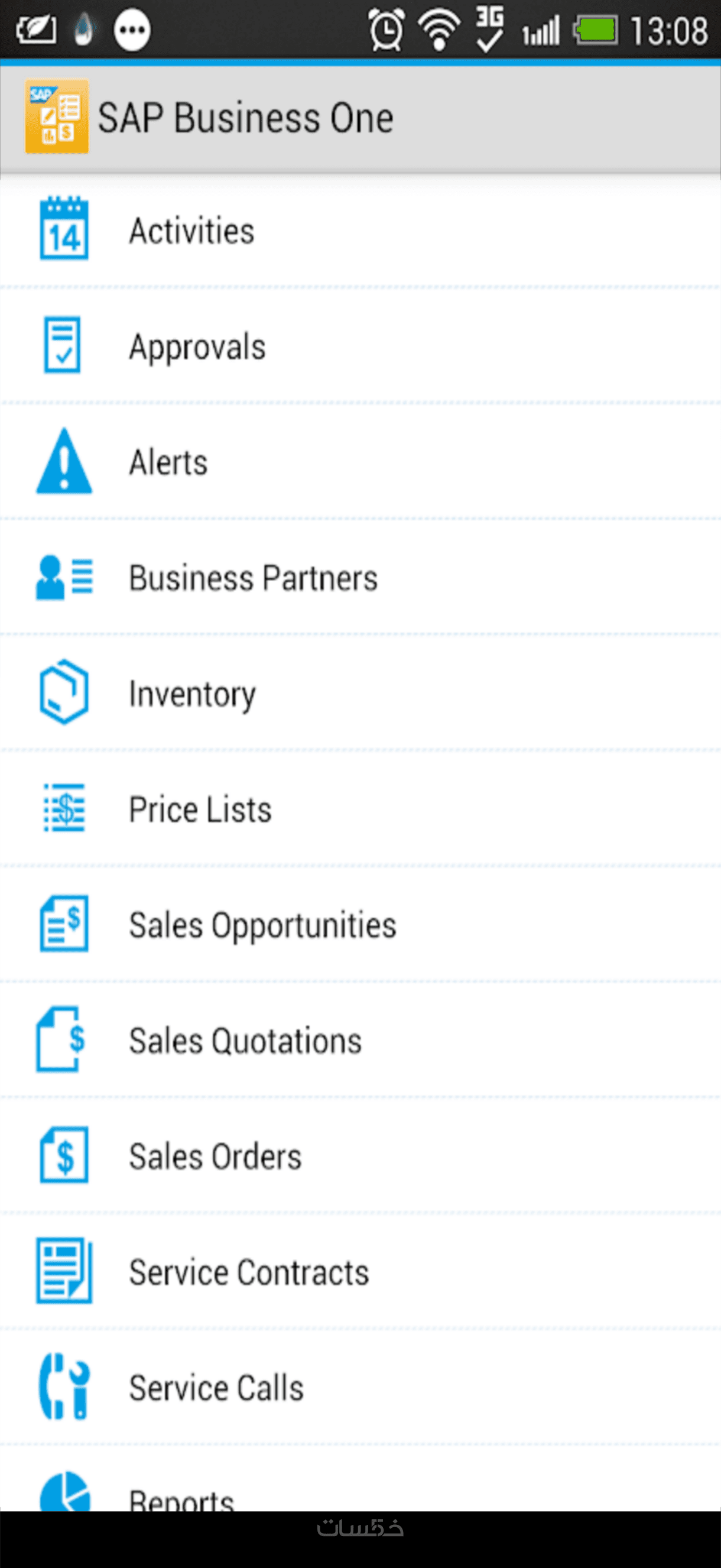The image size is (721, 1568).
Task: Open the Activities module
Action: click(x=191, y=231)
